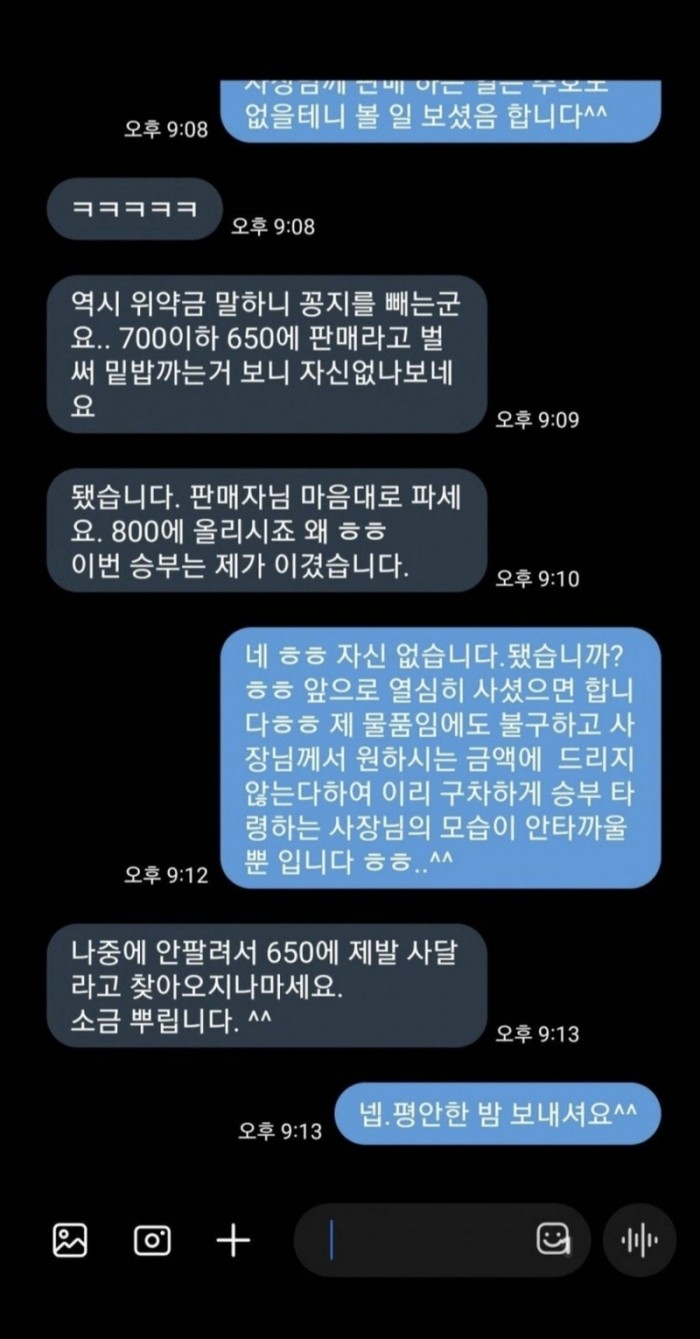This screenshot has height=1339, width=700.
Task: Open the gallery image picker
Action: point(70,1240)
